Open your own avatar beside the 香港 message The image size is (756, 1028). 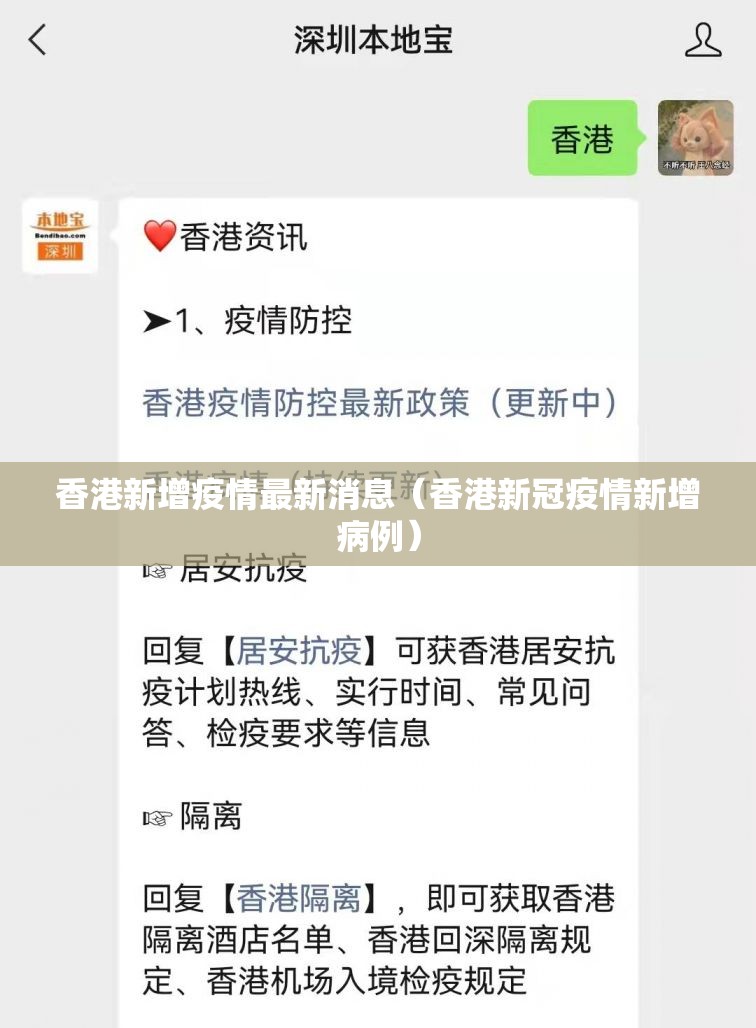click(695, 138)
